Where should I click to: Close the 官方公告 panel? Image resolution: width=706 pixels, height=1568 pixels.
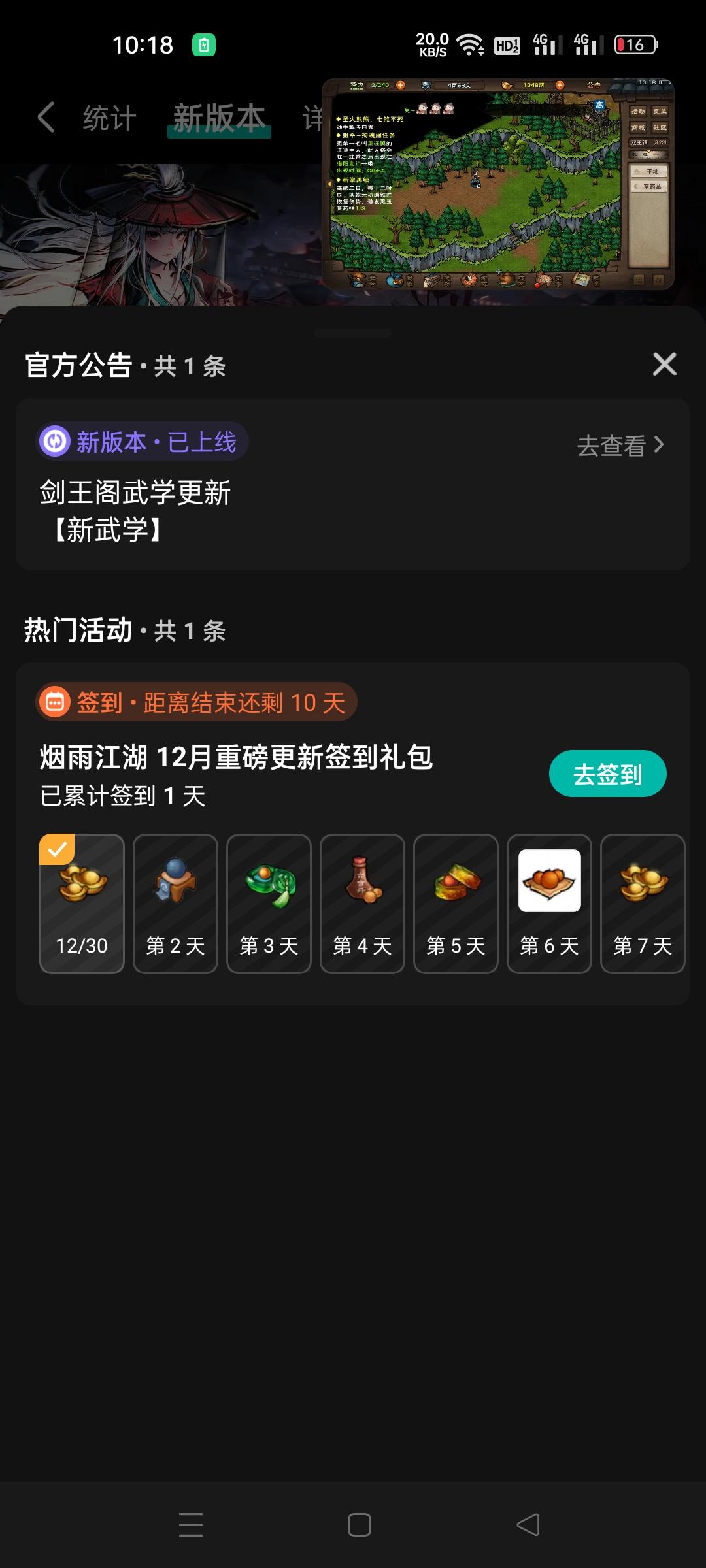[664, 364]
